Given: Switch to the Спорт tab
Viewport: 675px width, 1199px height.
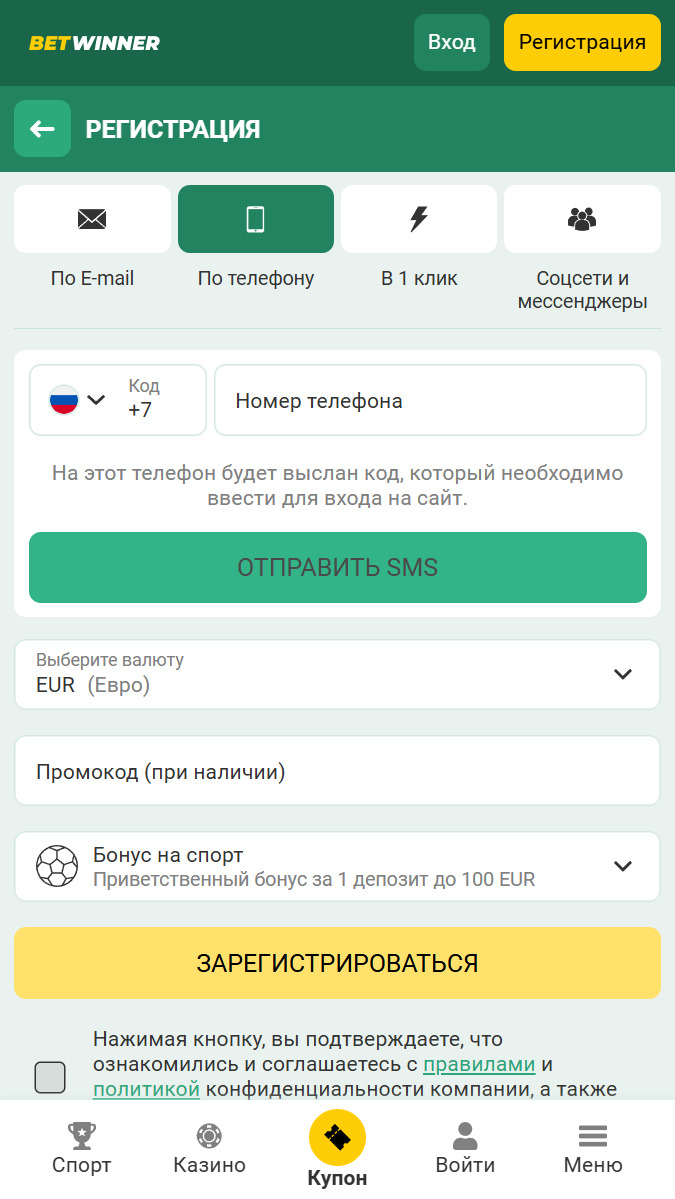Looking at the screenshot, I should [x=82, y=1148].
